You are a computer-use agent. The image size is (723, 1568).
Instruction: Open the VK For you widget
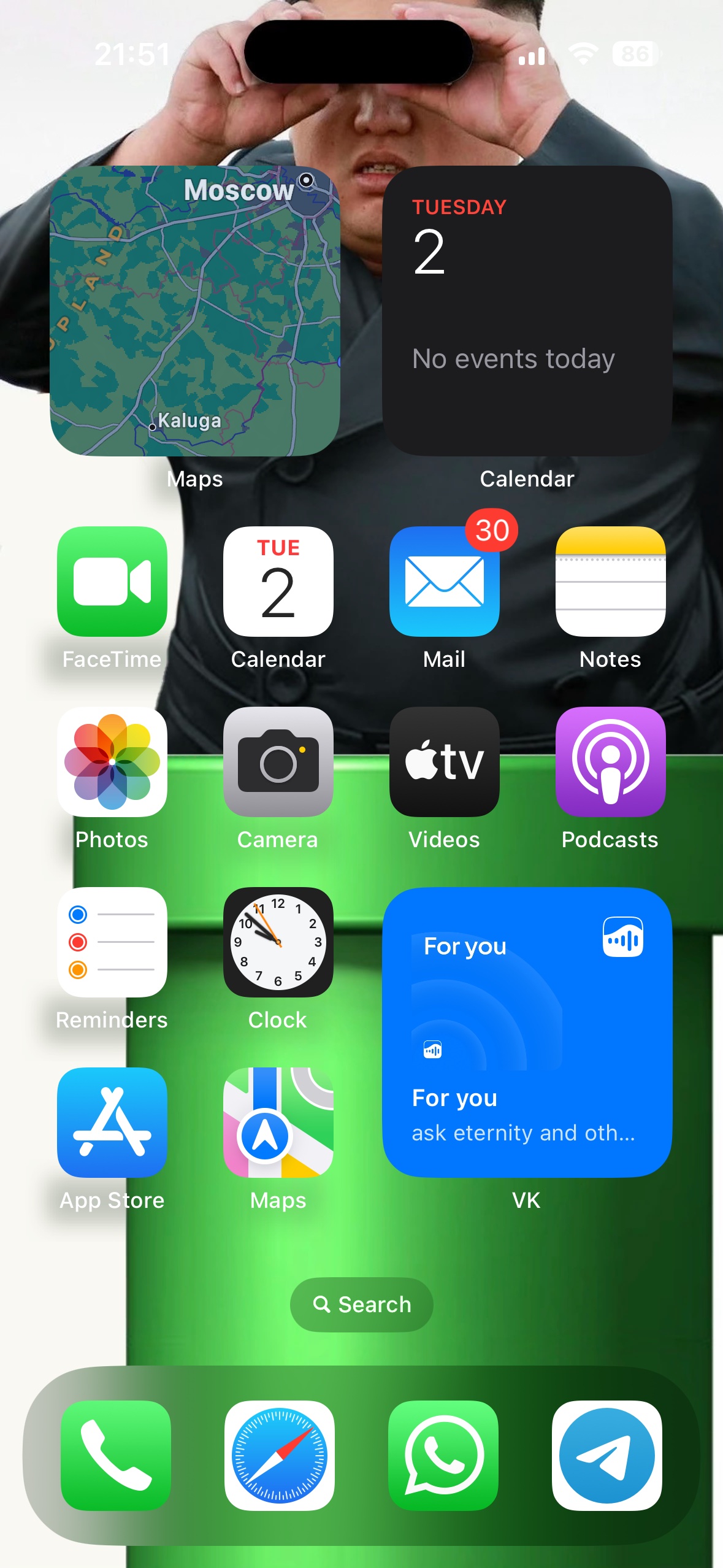click(527, 1032)
